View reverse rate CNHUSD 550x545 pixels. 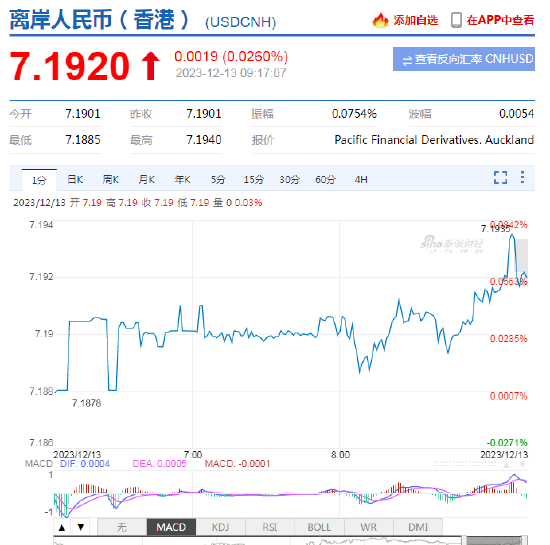464,59
